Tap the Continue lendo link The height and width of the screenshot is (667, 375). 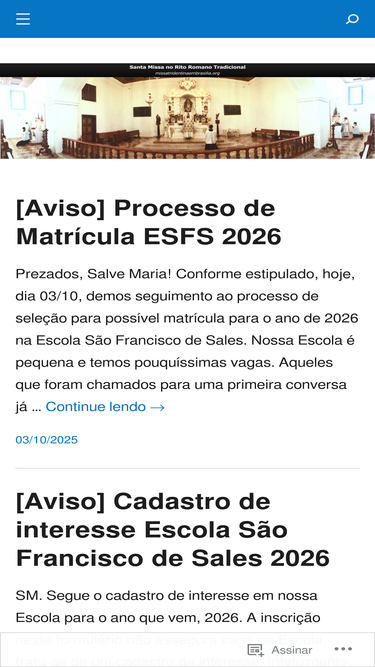105,407
